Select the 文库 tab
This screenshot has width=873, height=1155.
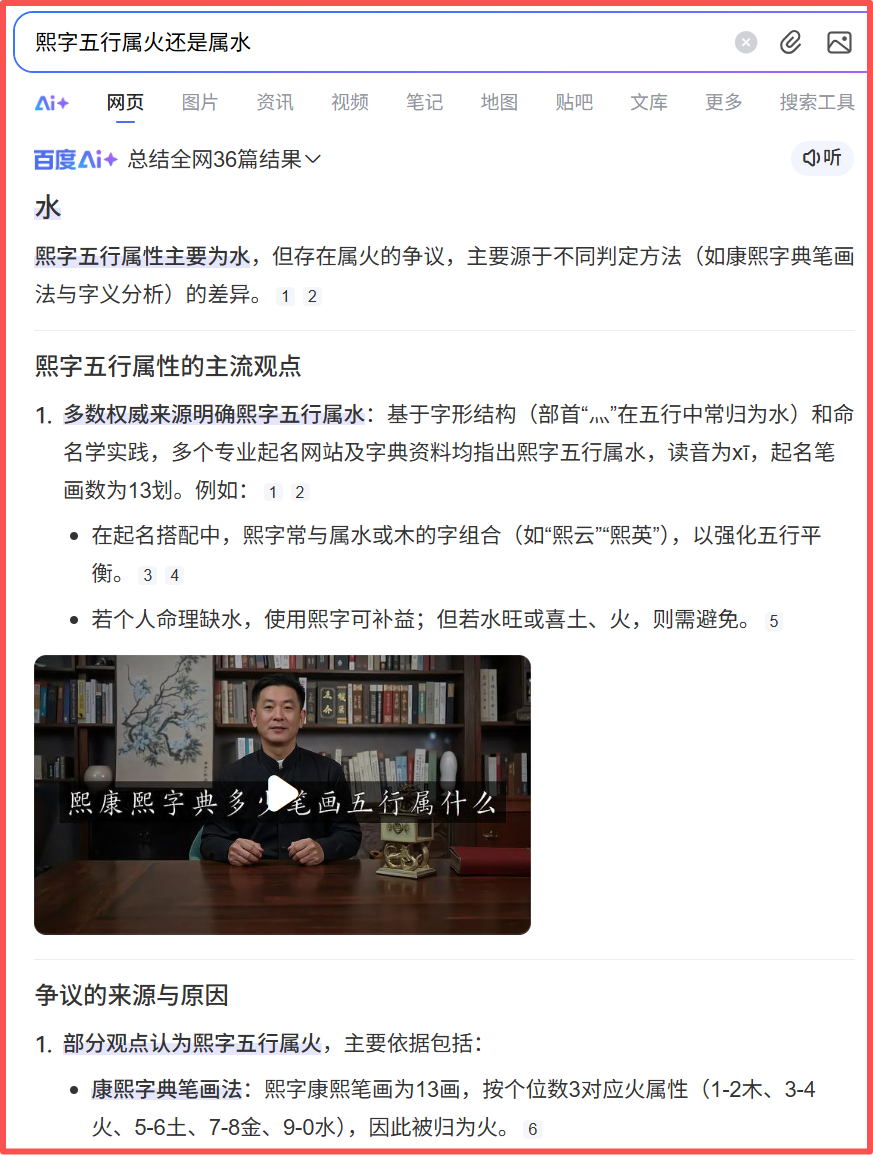click(x=649, y=102)
